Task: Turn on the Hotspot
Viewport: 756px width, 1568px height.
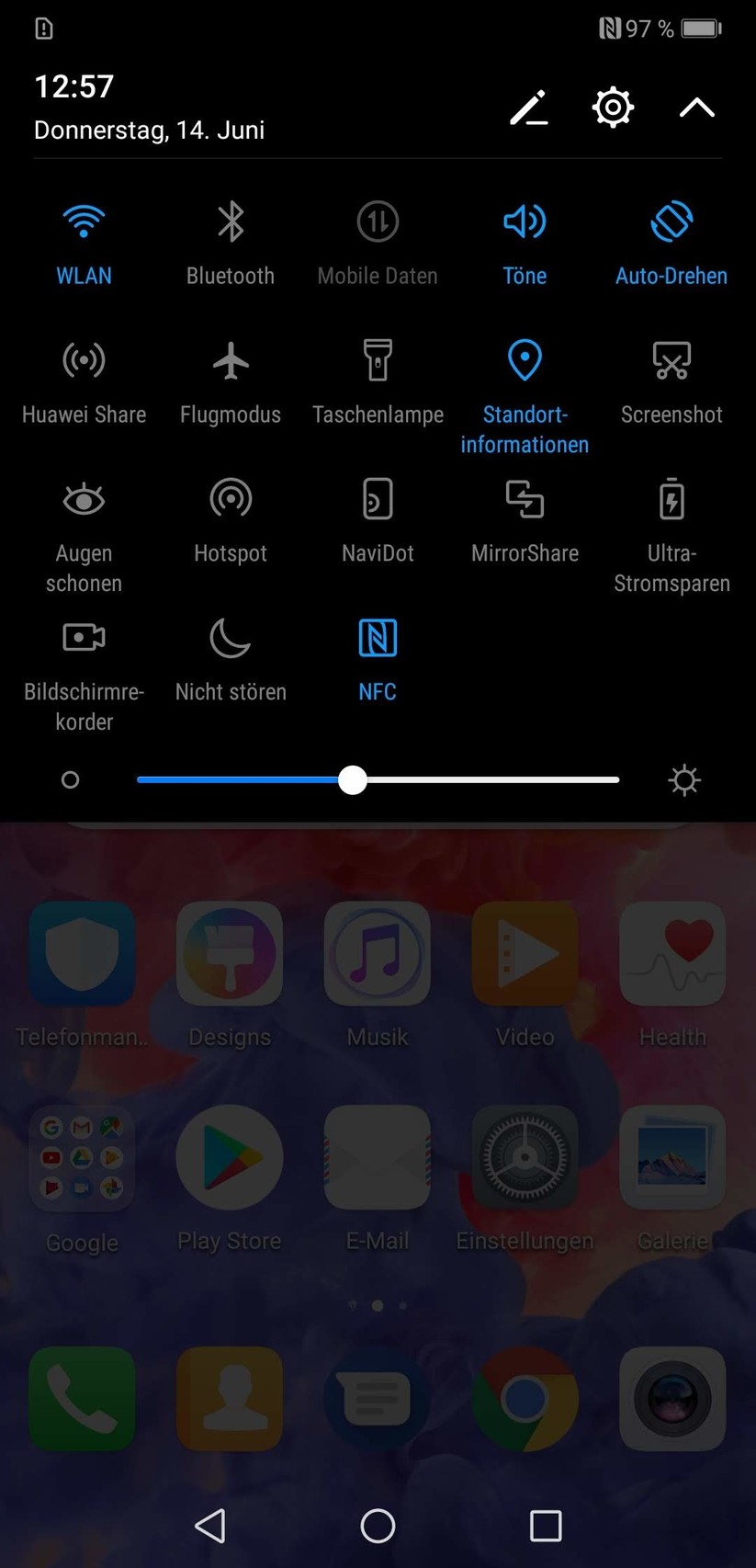Action: pyautogui.click(x=231, y=500)
